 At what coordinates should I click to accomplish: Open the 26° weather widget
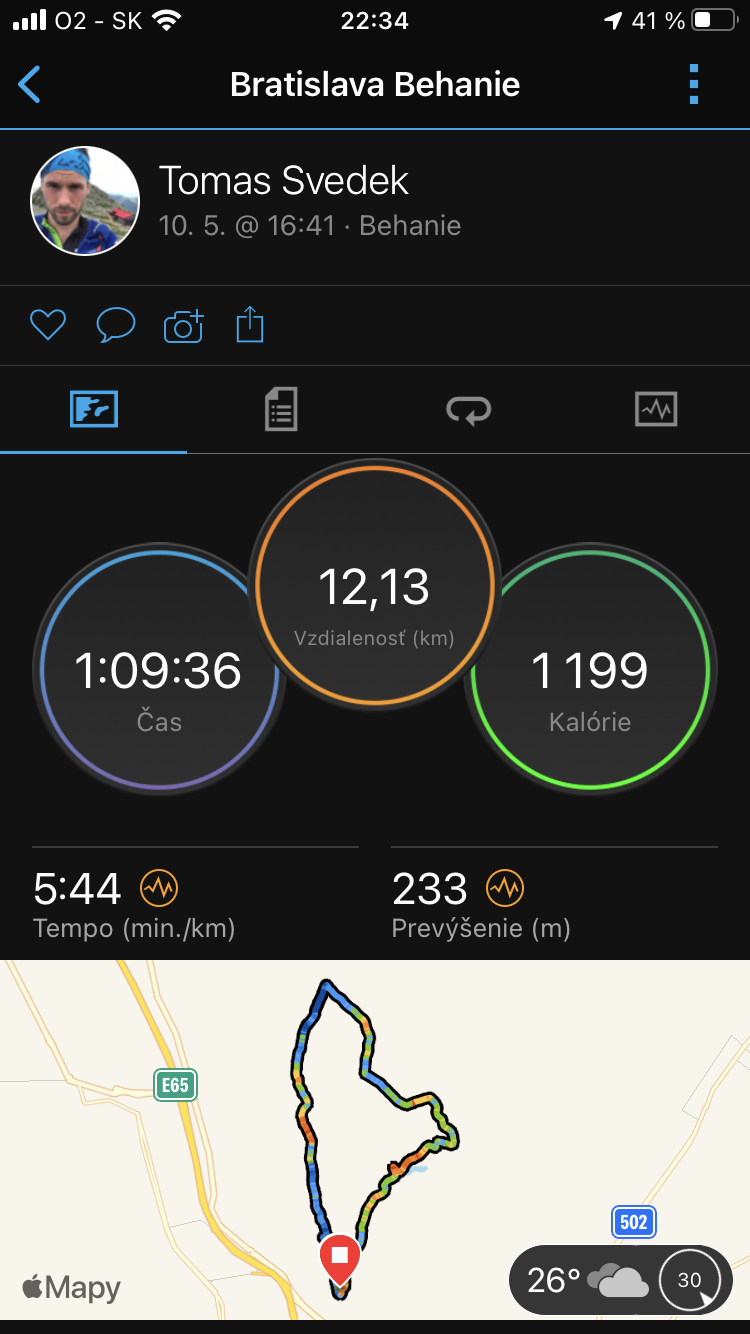pyautogui.click(x=620, y=1279)
